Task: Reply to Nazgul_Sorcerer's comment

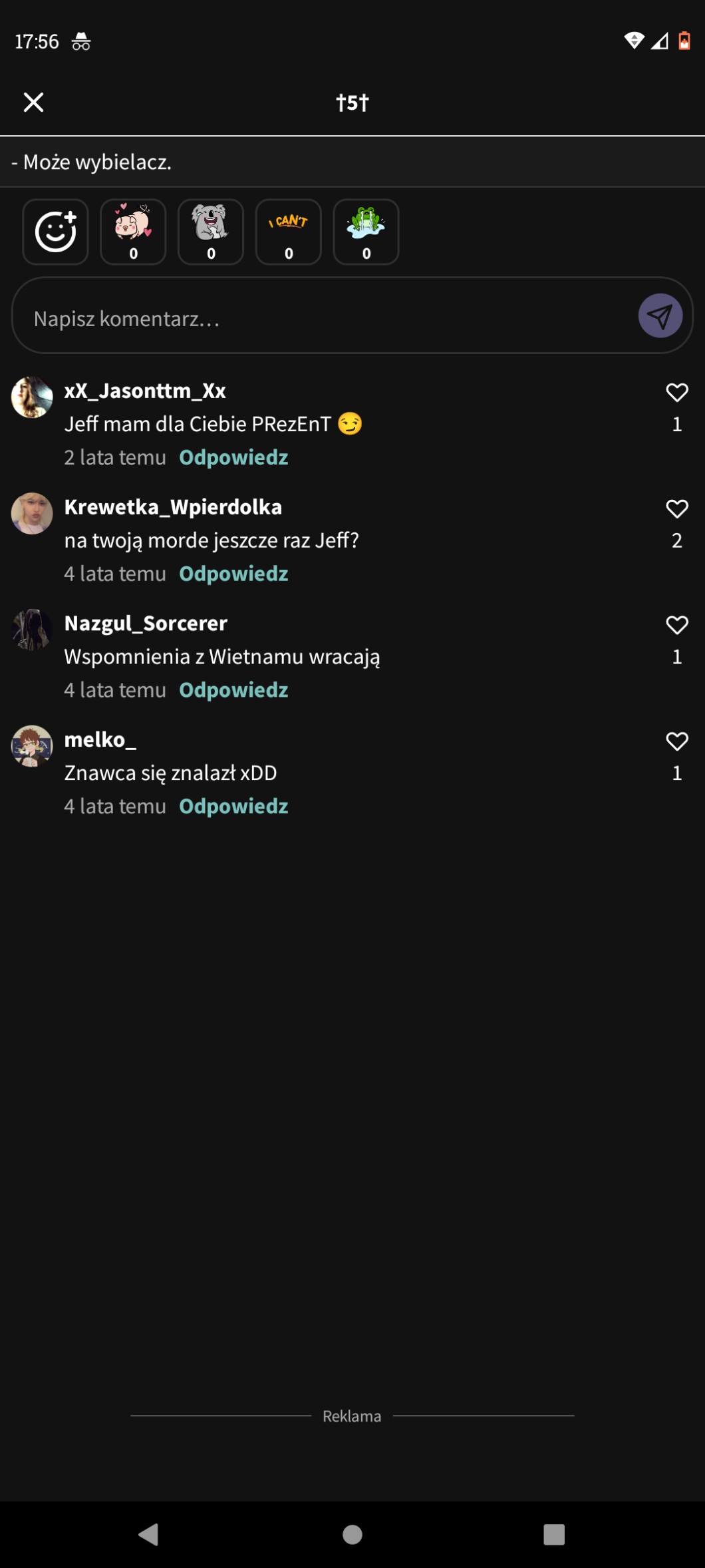Action: pyautogui.click(x=233, y=690)
